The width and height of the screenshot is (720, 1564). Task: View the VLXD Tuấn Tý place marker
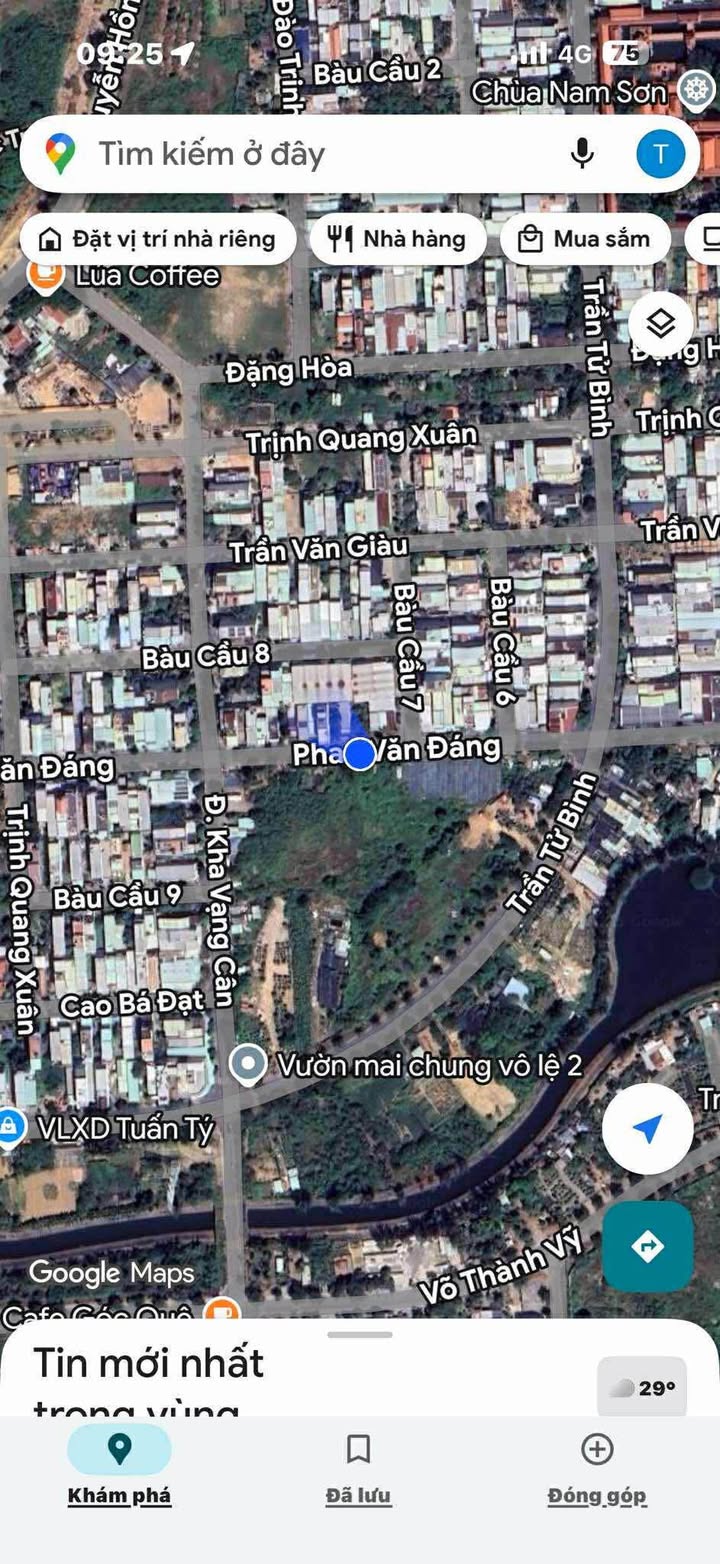[11, 1127]
